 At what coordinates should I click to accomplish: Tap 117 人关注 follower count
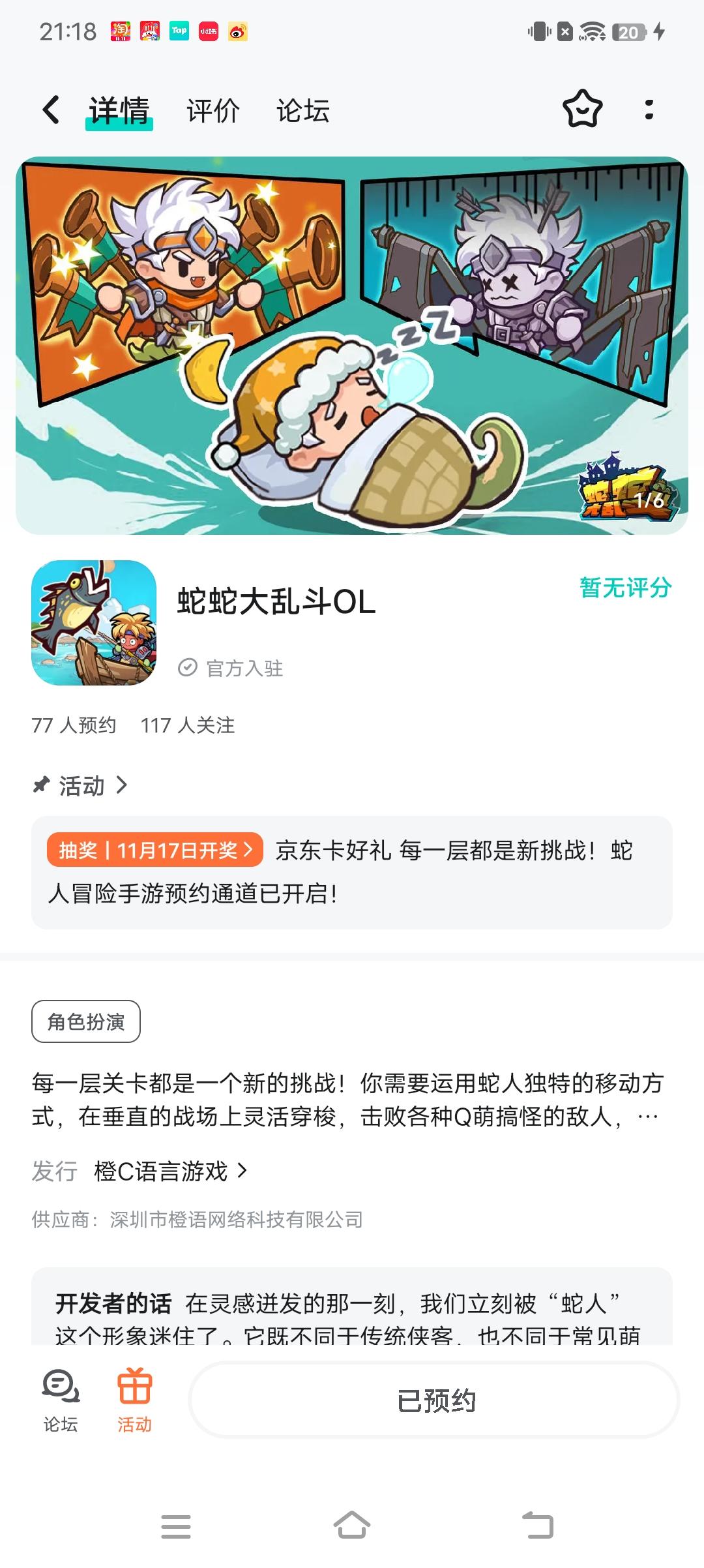pos(188,725)
